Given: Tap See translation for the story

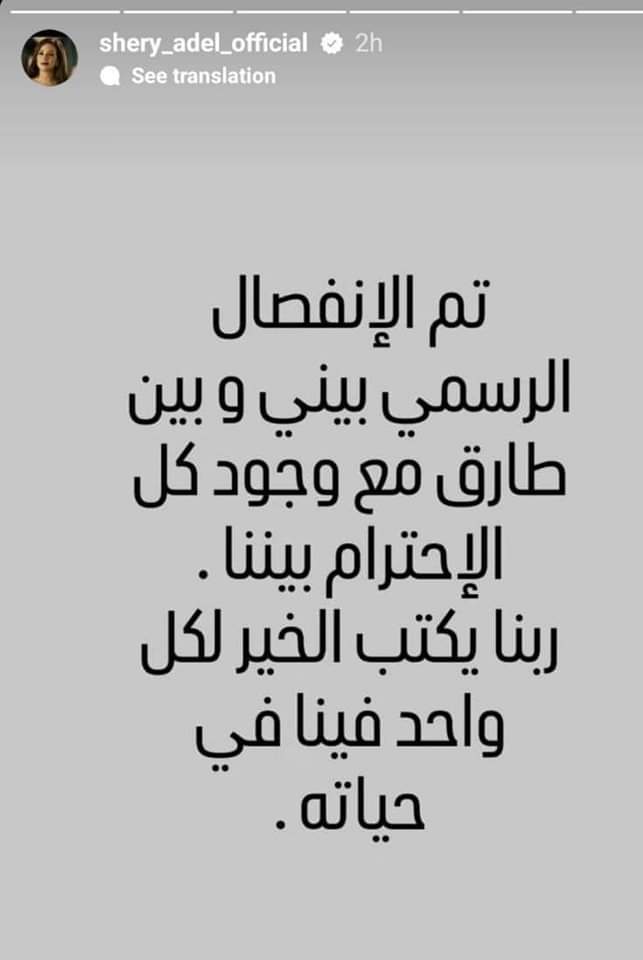Looking at the screenshot, I should coord(203,76).
